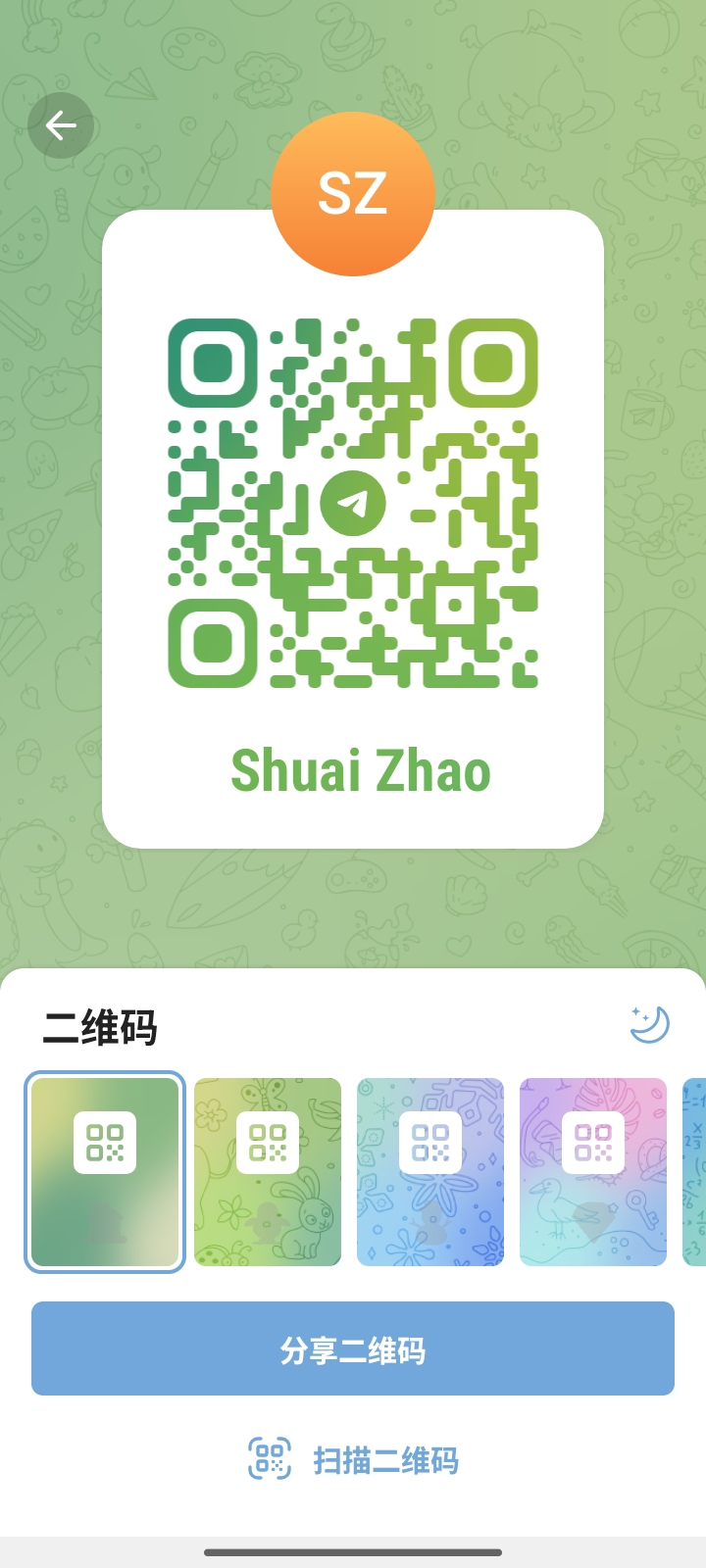
Task: Select the plain green gradient theme
Action: click(105, 1172)
